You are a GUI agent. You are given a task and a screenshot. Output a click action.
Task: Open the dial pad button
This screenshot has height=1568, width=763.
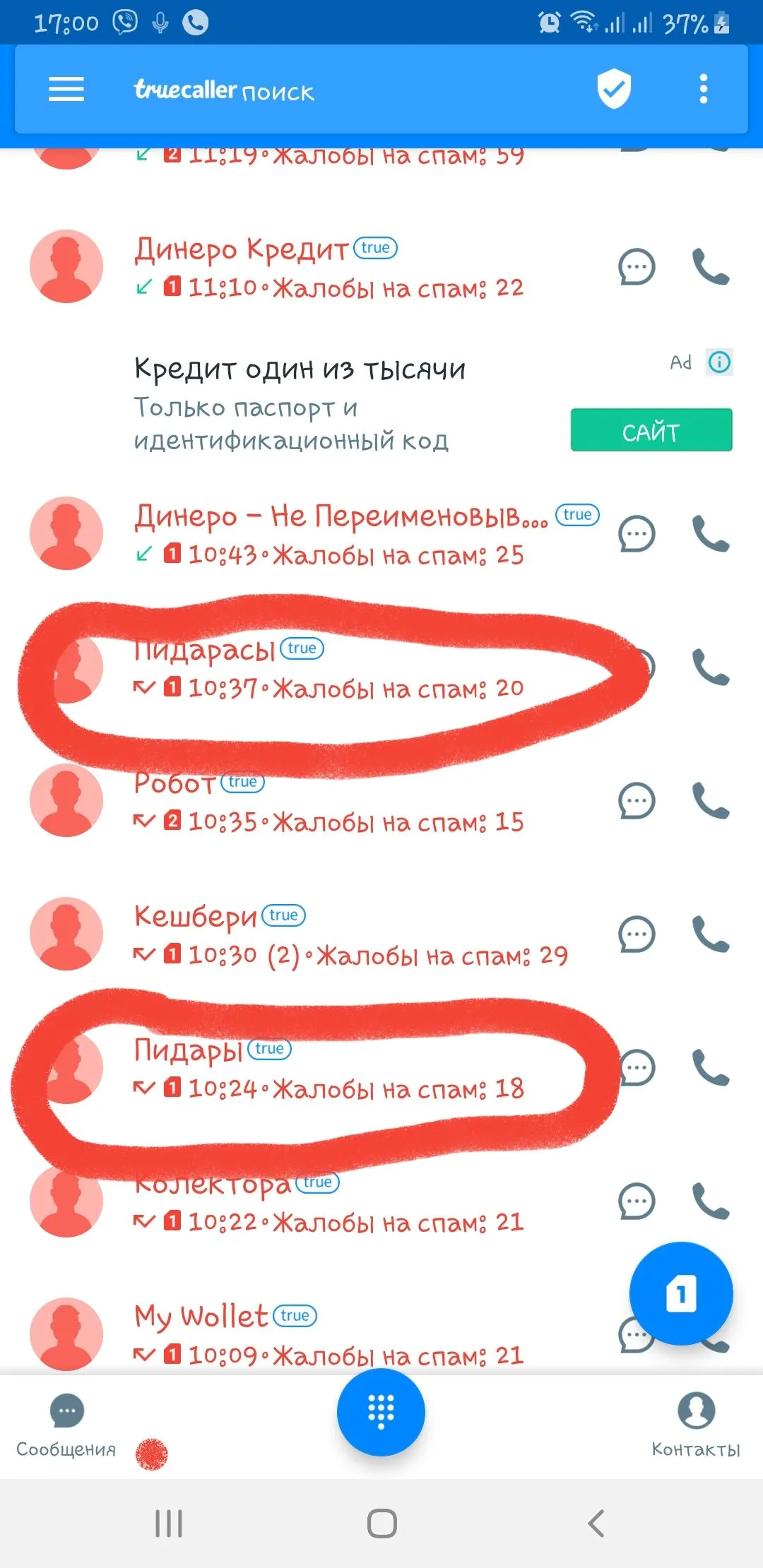(x=381, y=1412)
